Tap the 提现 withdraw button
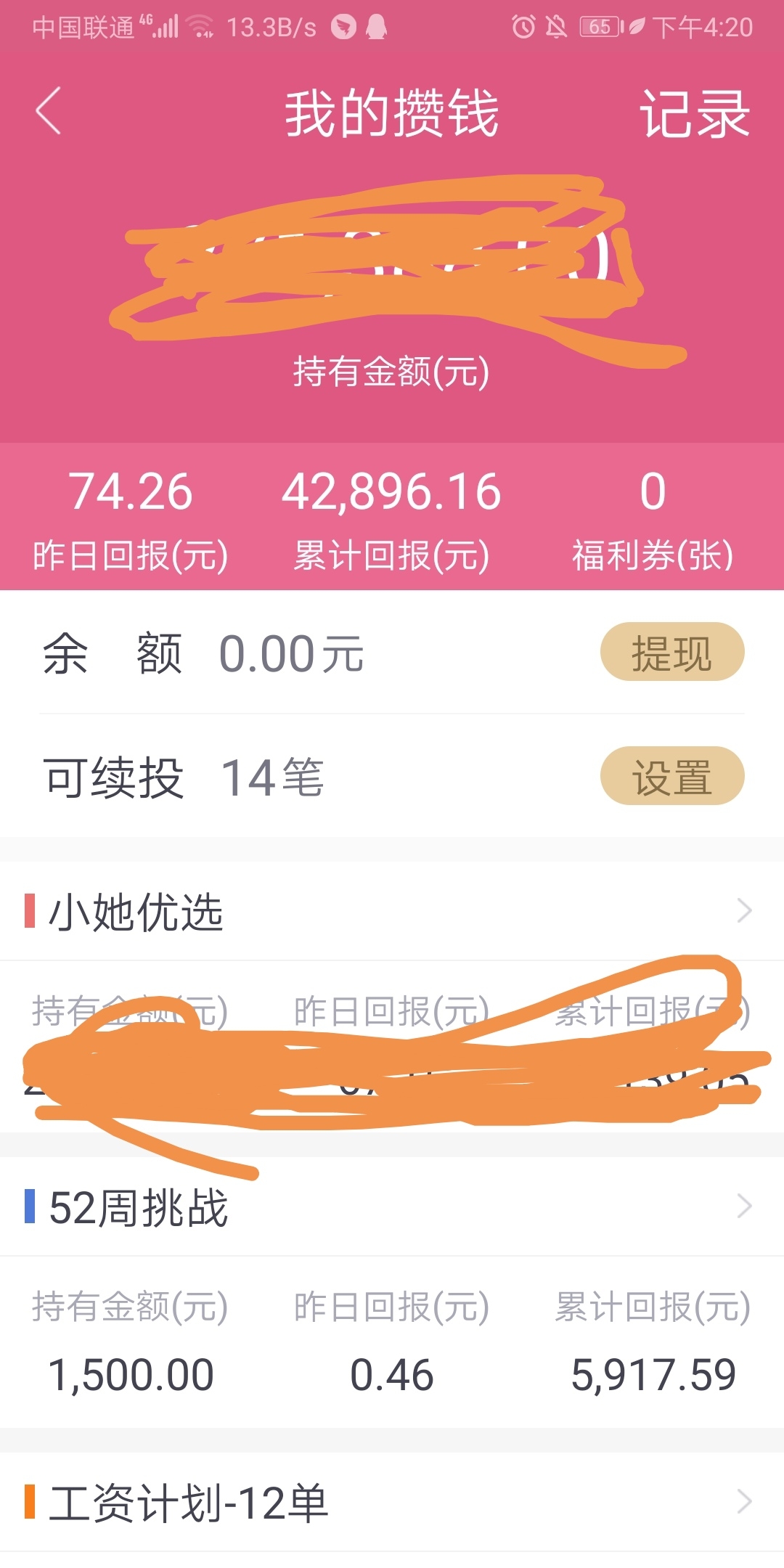 (x=672, y=652)
